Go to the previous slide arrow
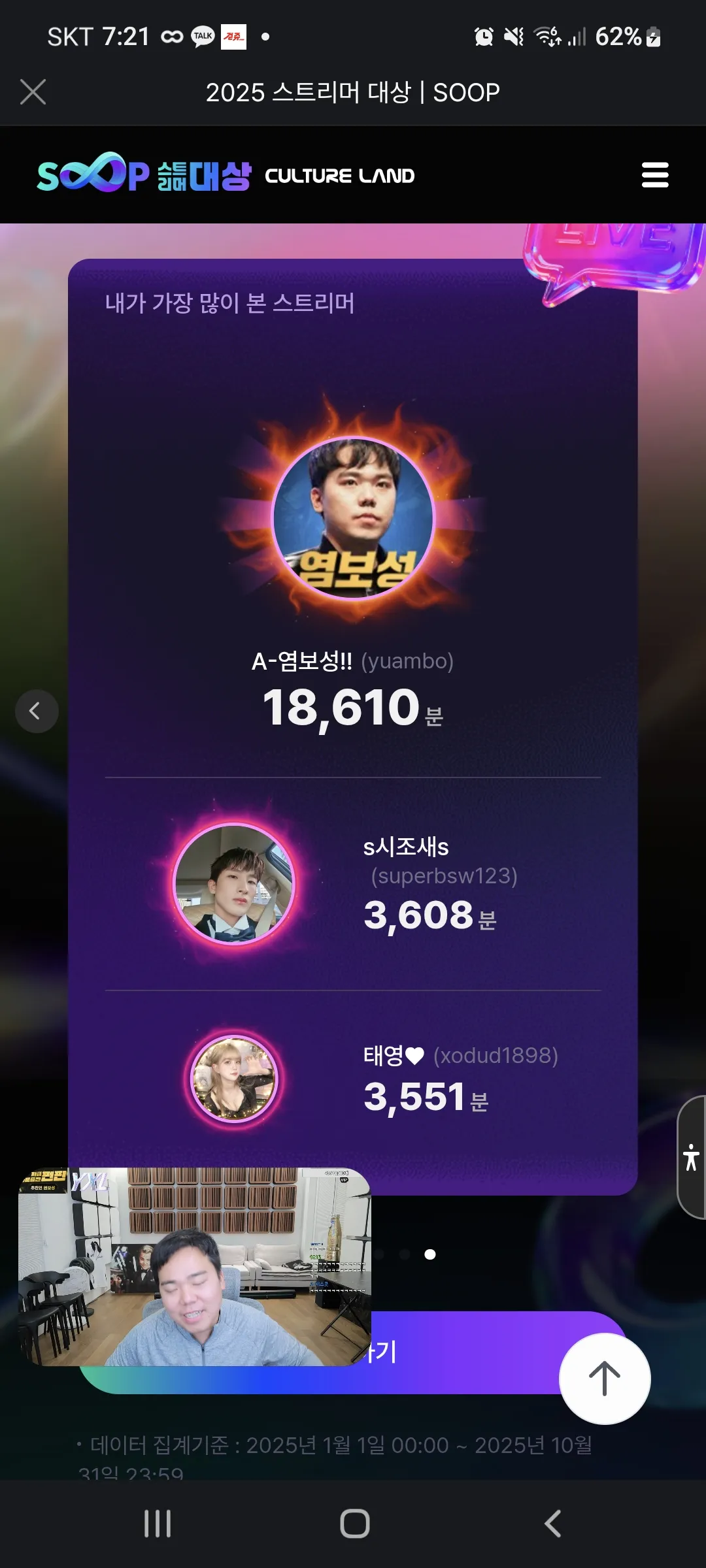Image resolution: width=706 pixels, height=1568 pixels. 37,711
